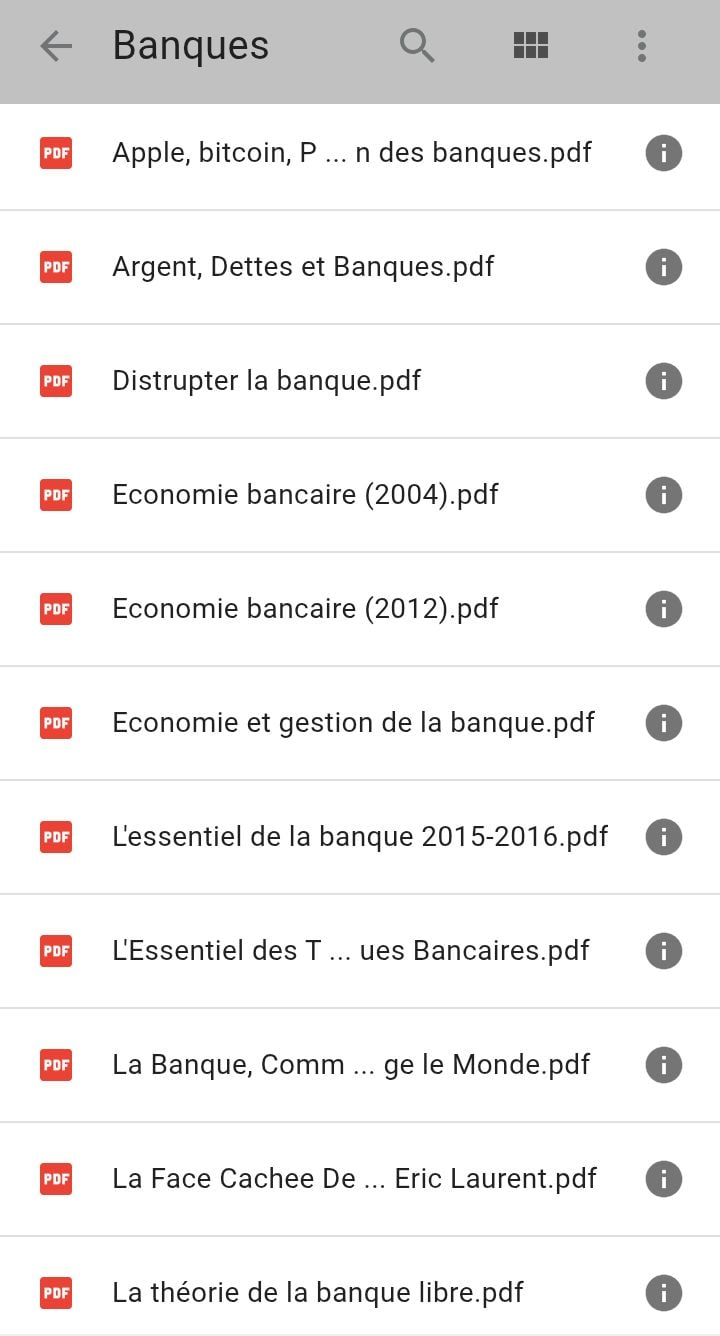Open Economie bancaire (2004).pdf
Viewport: 720px width, 1336px height.
[305, 495]
